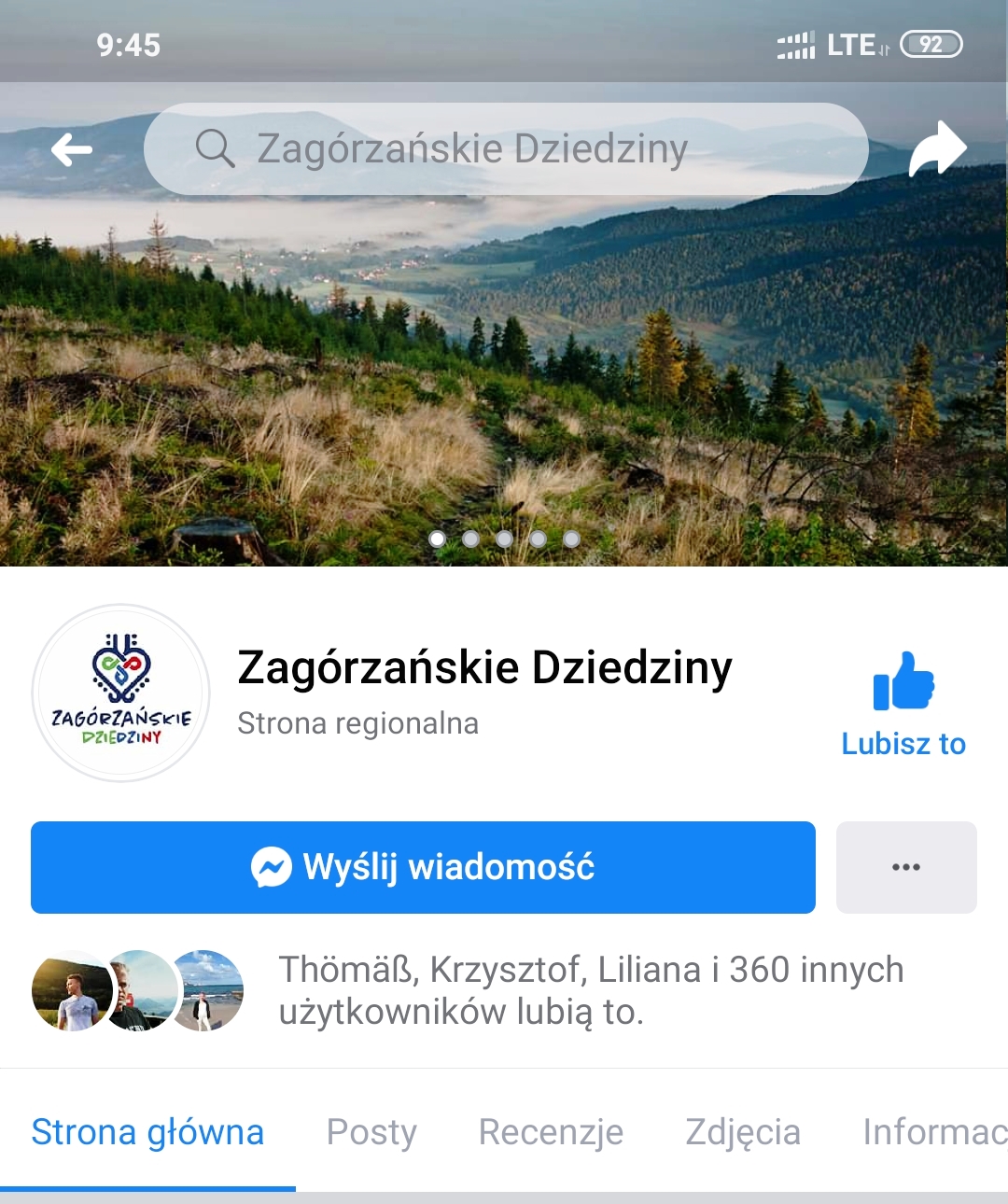View users who like this page

point(590,990)
